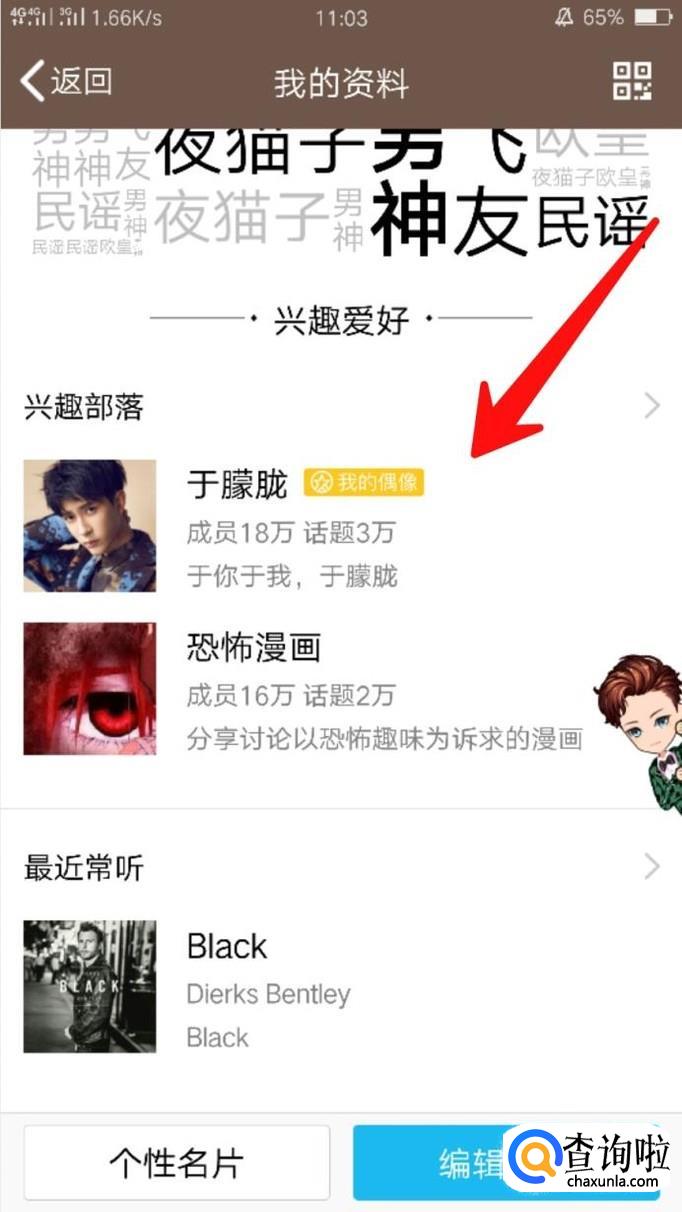Open the QR code icon
Viewport: 682px width, 1212px height.
632,81
